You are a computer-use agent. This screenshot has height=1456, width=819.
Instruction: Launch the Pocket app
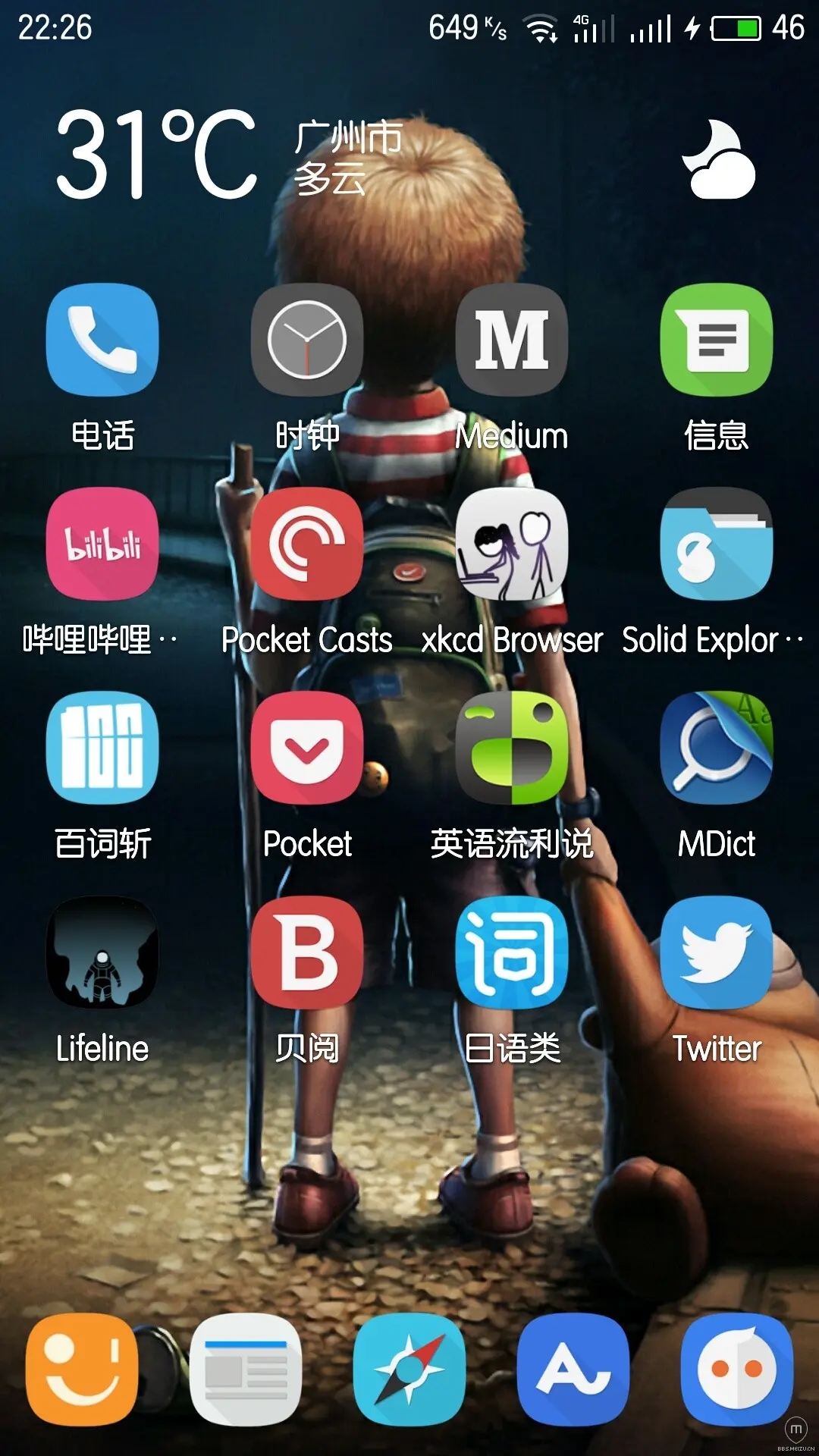(x=307, y=748)
